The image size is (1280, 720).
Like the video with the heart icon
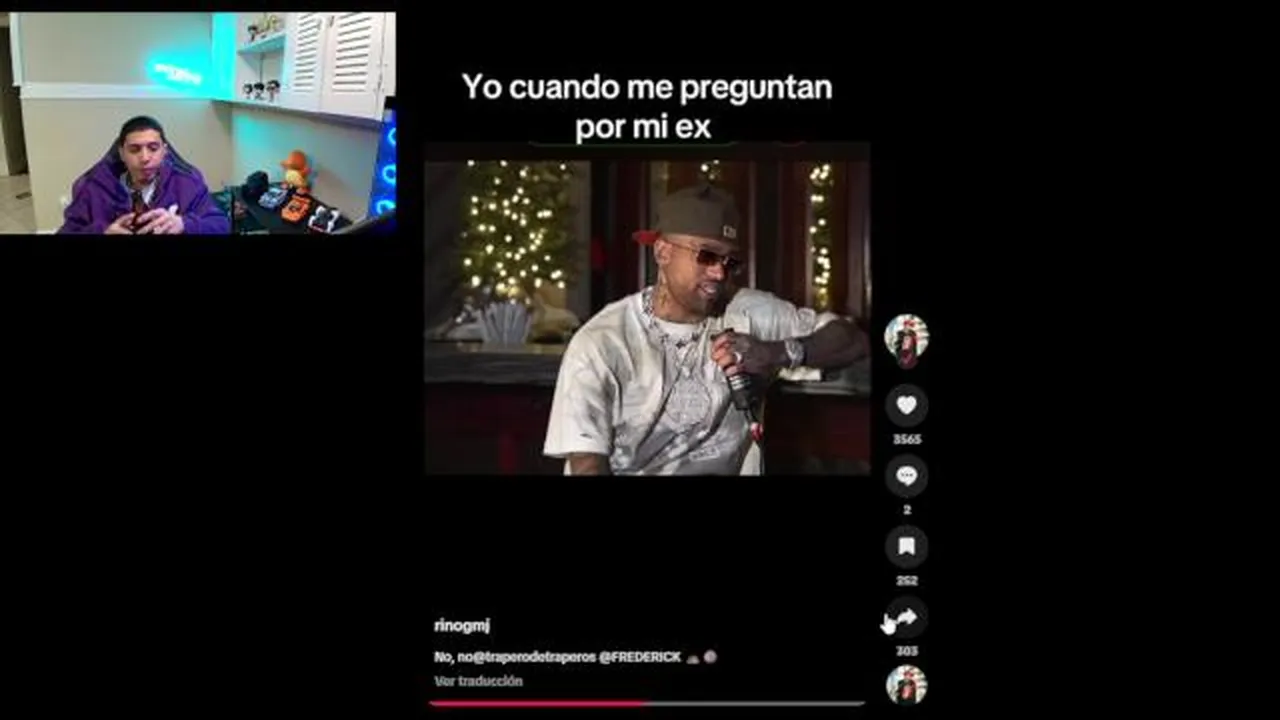point(906,405)
